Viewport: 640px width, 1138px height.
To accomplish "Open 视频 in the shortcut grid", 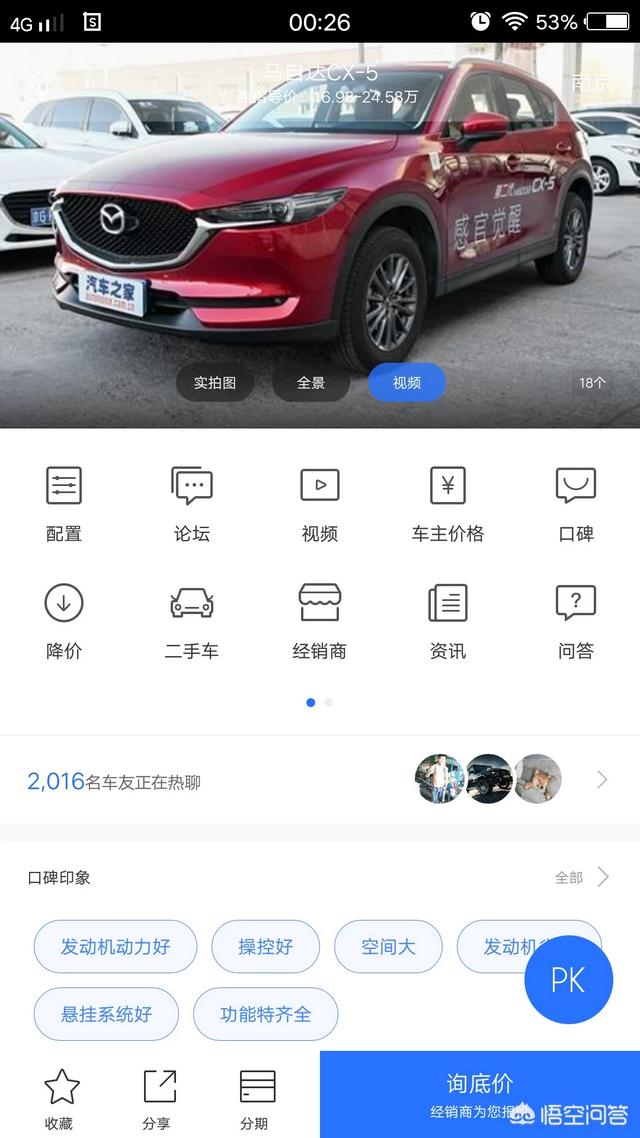I will [x=320, y=503].
